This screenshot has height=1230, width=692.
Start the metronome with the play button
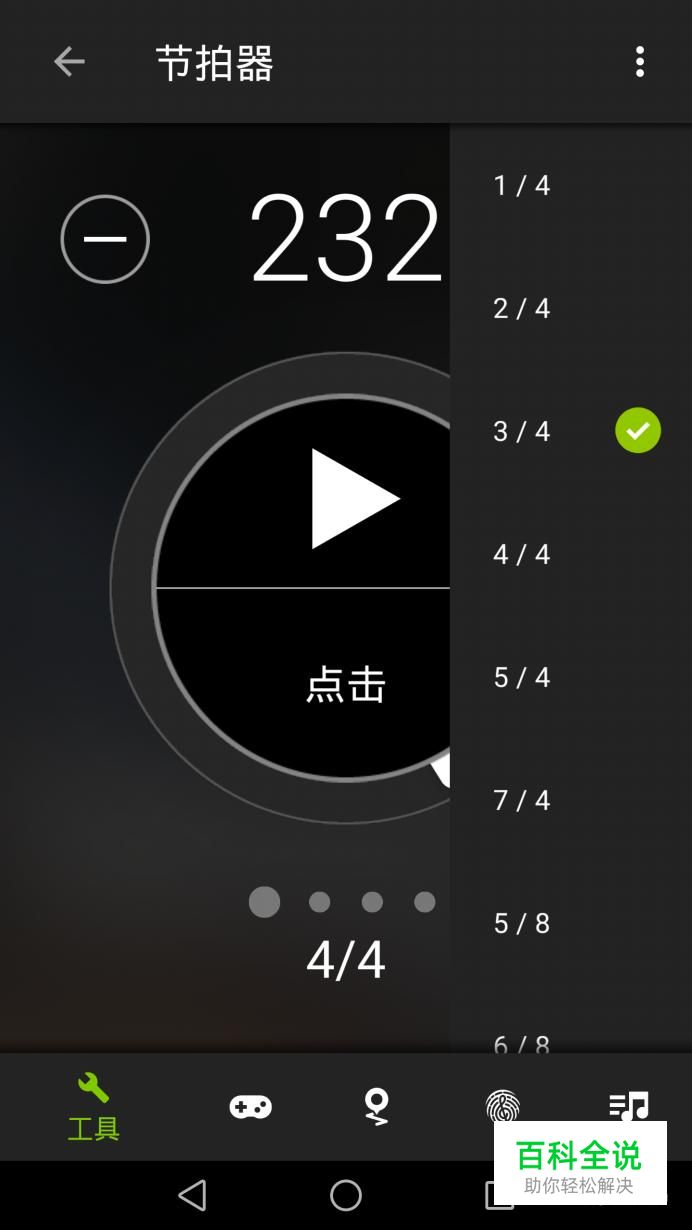[x=353, y=498]
